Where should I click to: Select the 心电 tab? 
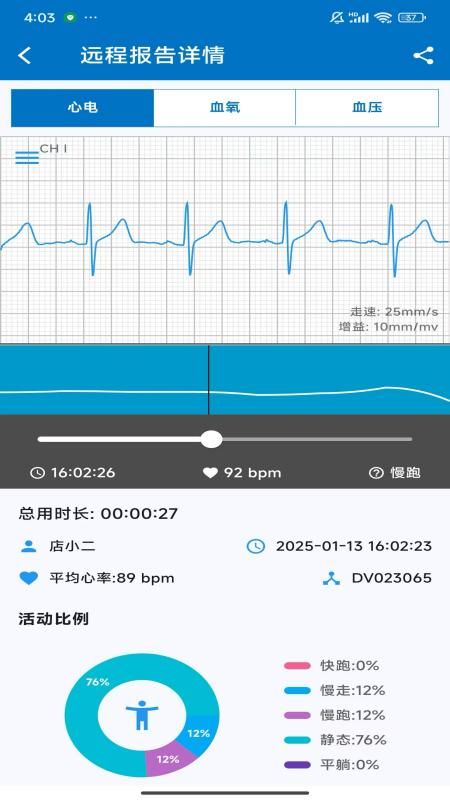(83, 108)
